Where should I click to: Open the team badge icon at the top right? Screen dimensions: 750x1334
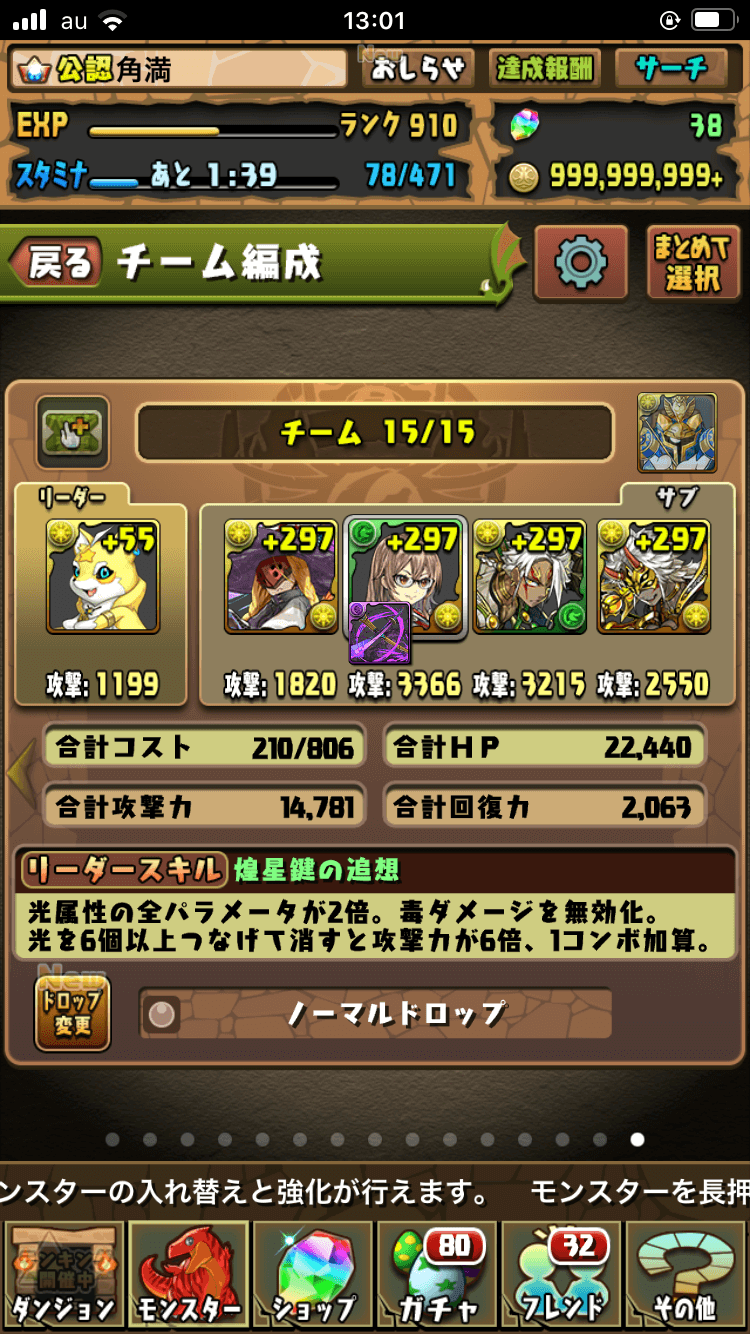676,431
